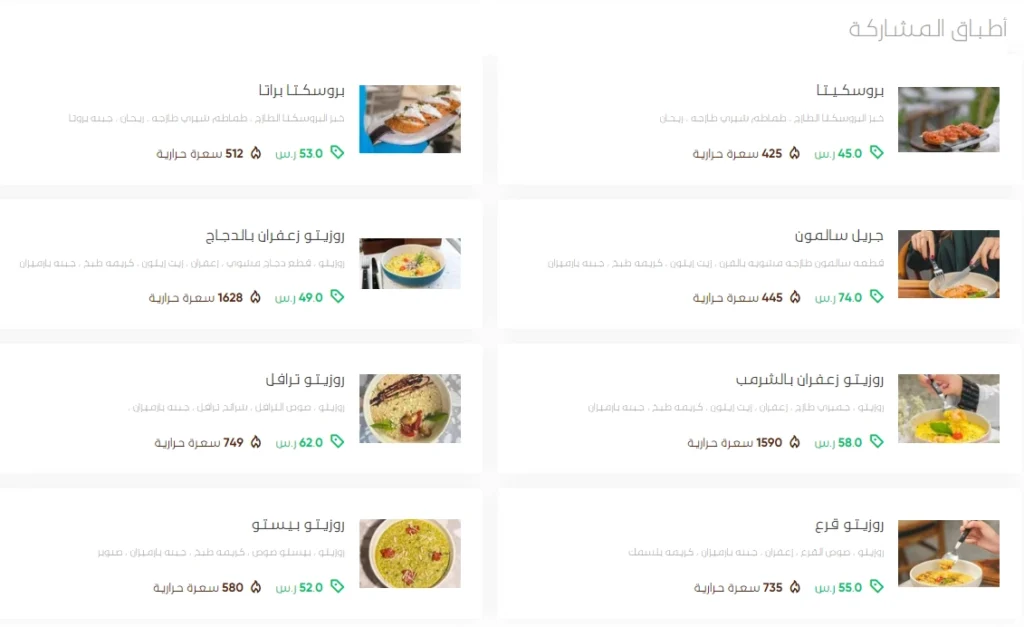View the روزيتو بيستو dish card
This screenshot has width=1024, height=627.
pyautogui.click(x=298, y=525)
